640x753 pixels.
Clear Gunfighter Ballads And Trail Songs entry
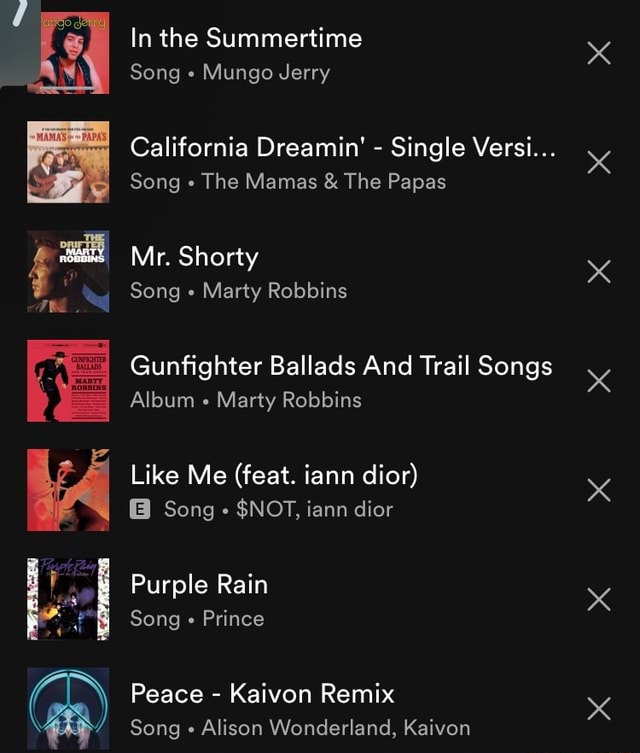(x=598, y=381)
